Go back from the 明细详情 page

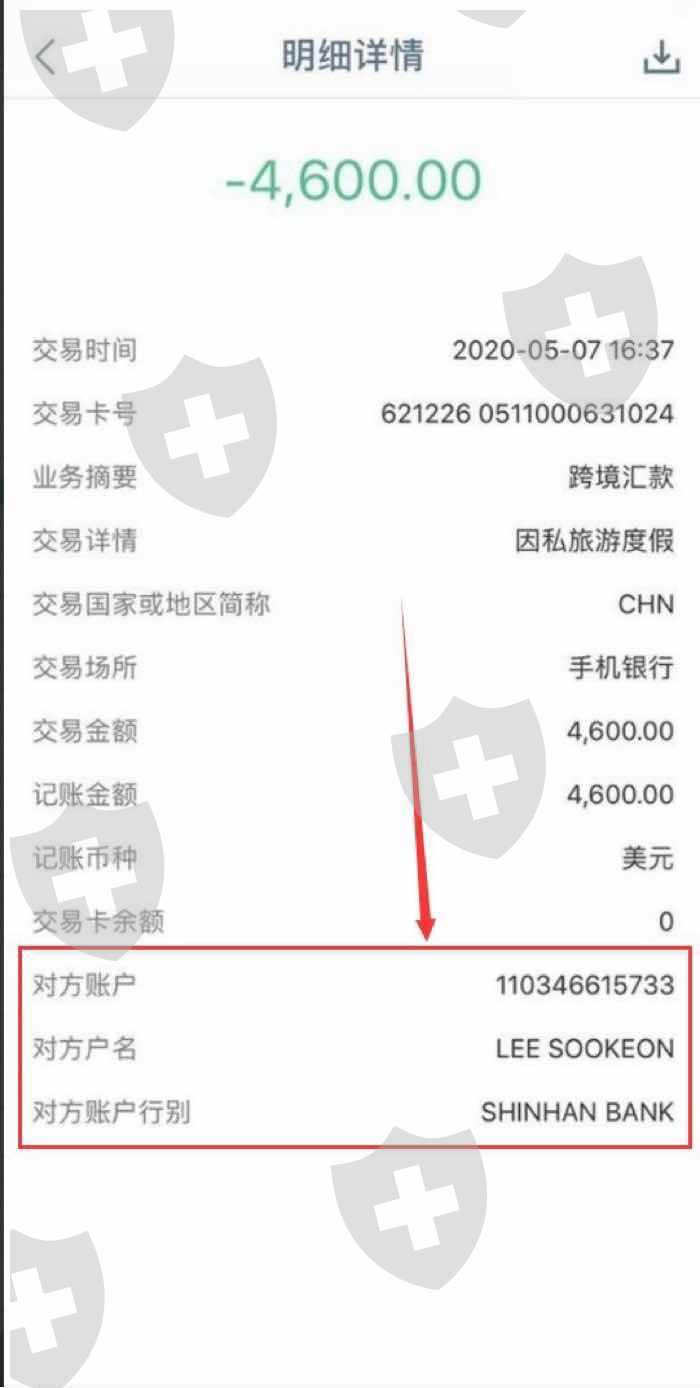click(45, 58)
